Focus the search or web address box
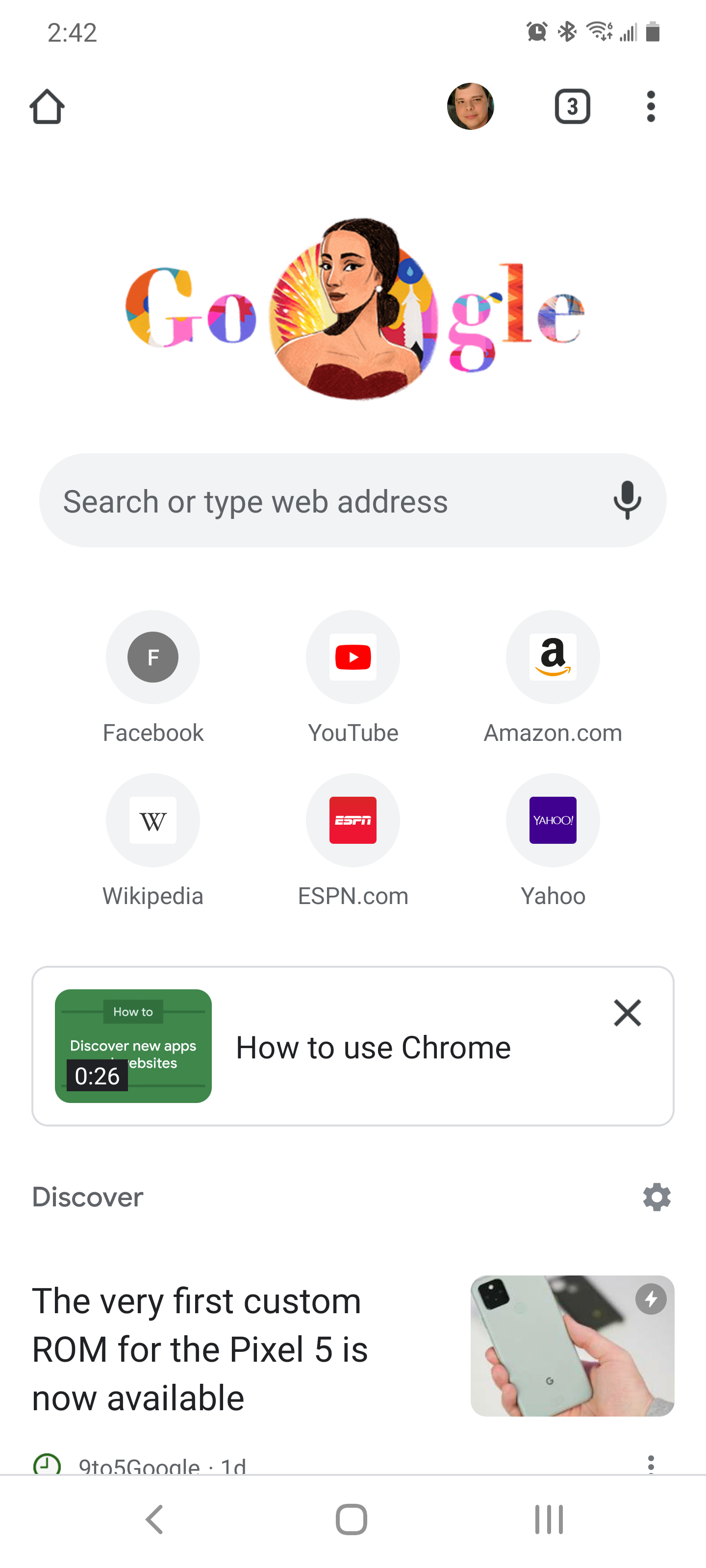Screen dimensions: 706x1568 (x=317, y=501)
